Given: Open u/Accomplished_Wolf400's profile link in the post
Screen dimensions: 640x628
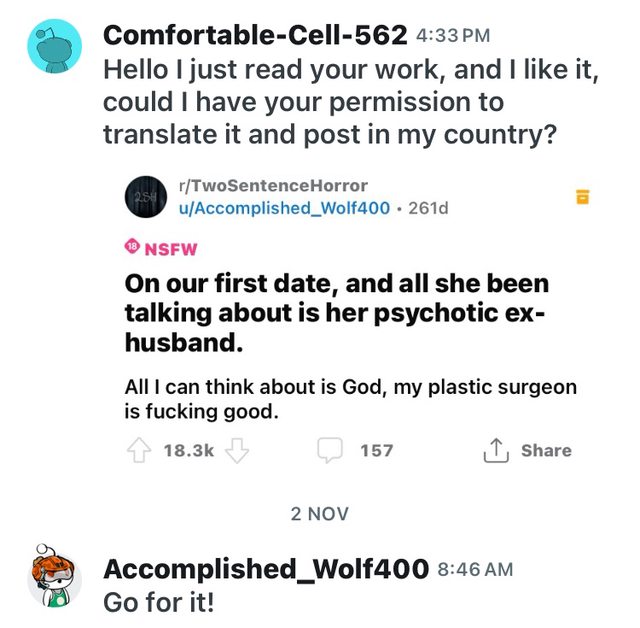Looking at the screenshot, I should (x=283, y=207).
